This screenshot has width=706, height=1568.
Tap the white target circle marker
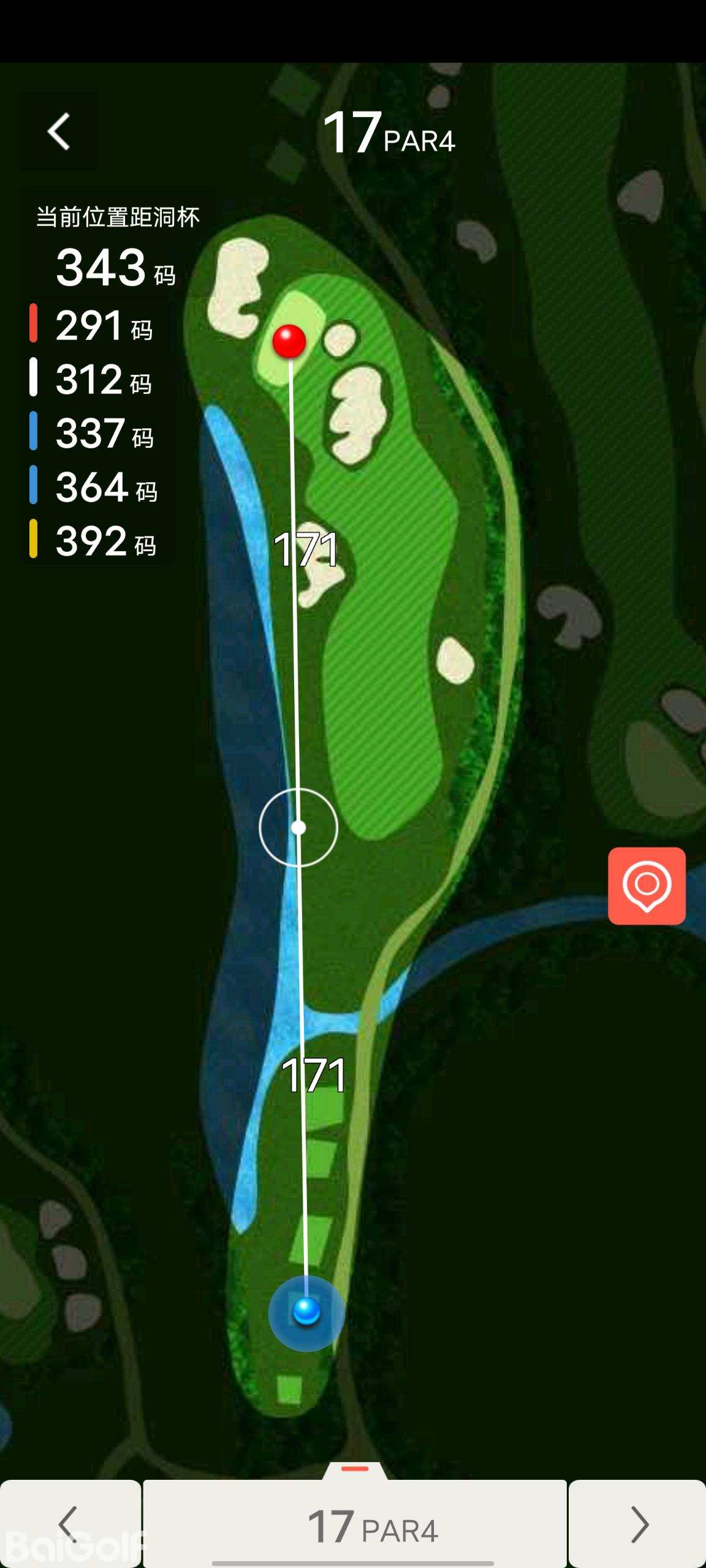pos(298,827)
